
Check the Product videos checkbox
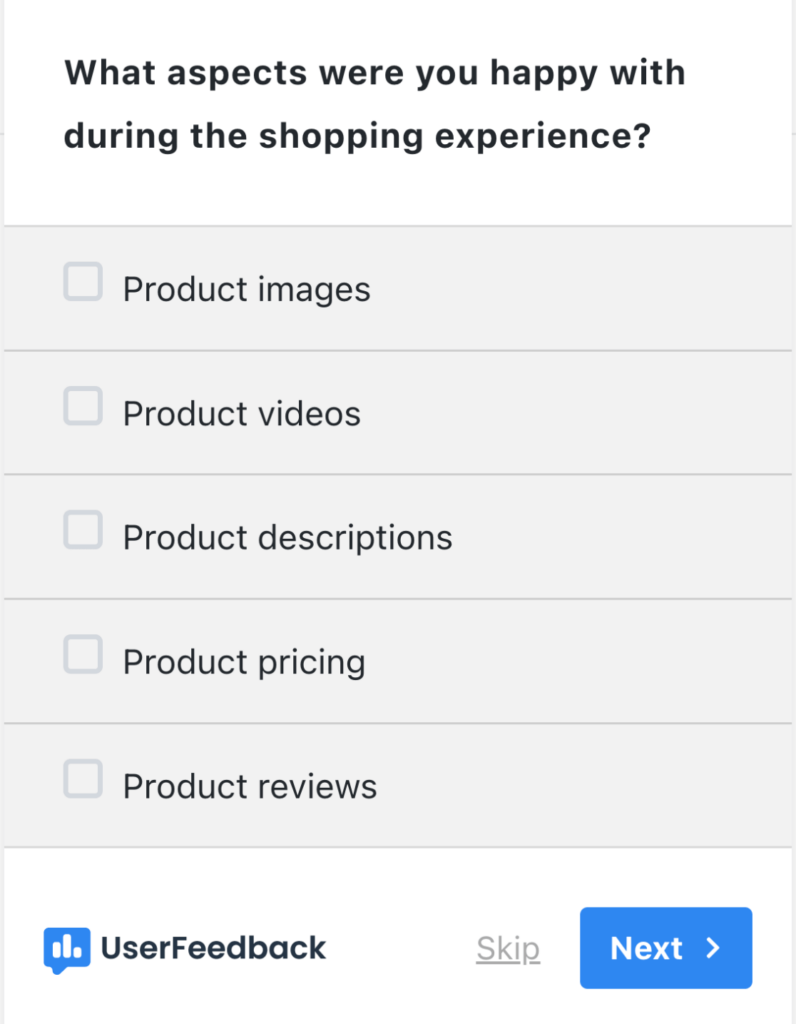[x=83, y=406]
